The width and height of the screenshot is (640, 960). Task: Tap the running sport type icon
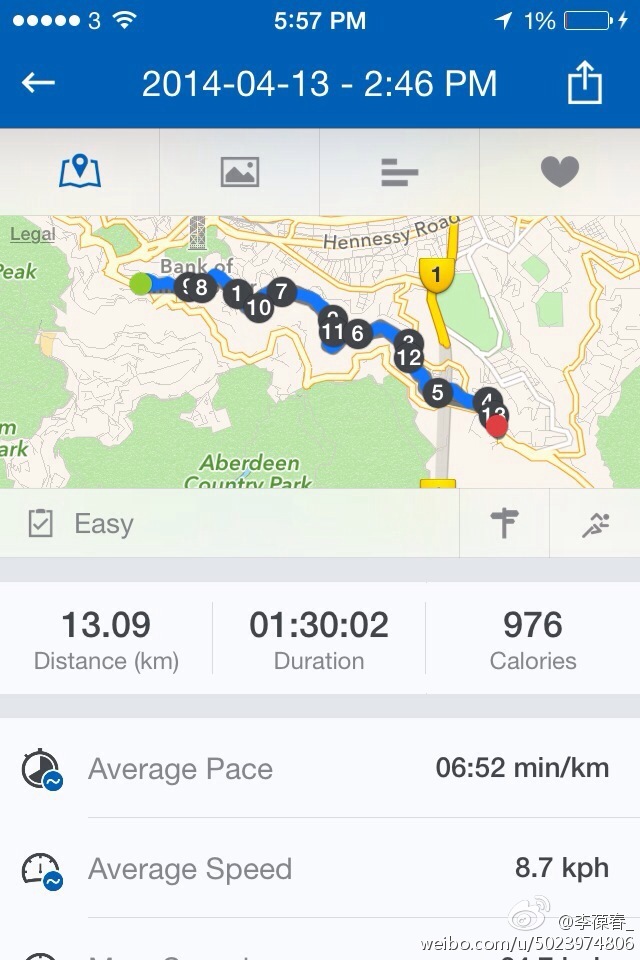coord(595,523)
